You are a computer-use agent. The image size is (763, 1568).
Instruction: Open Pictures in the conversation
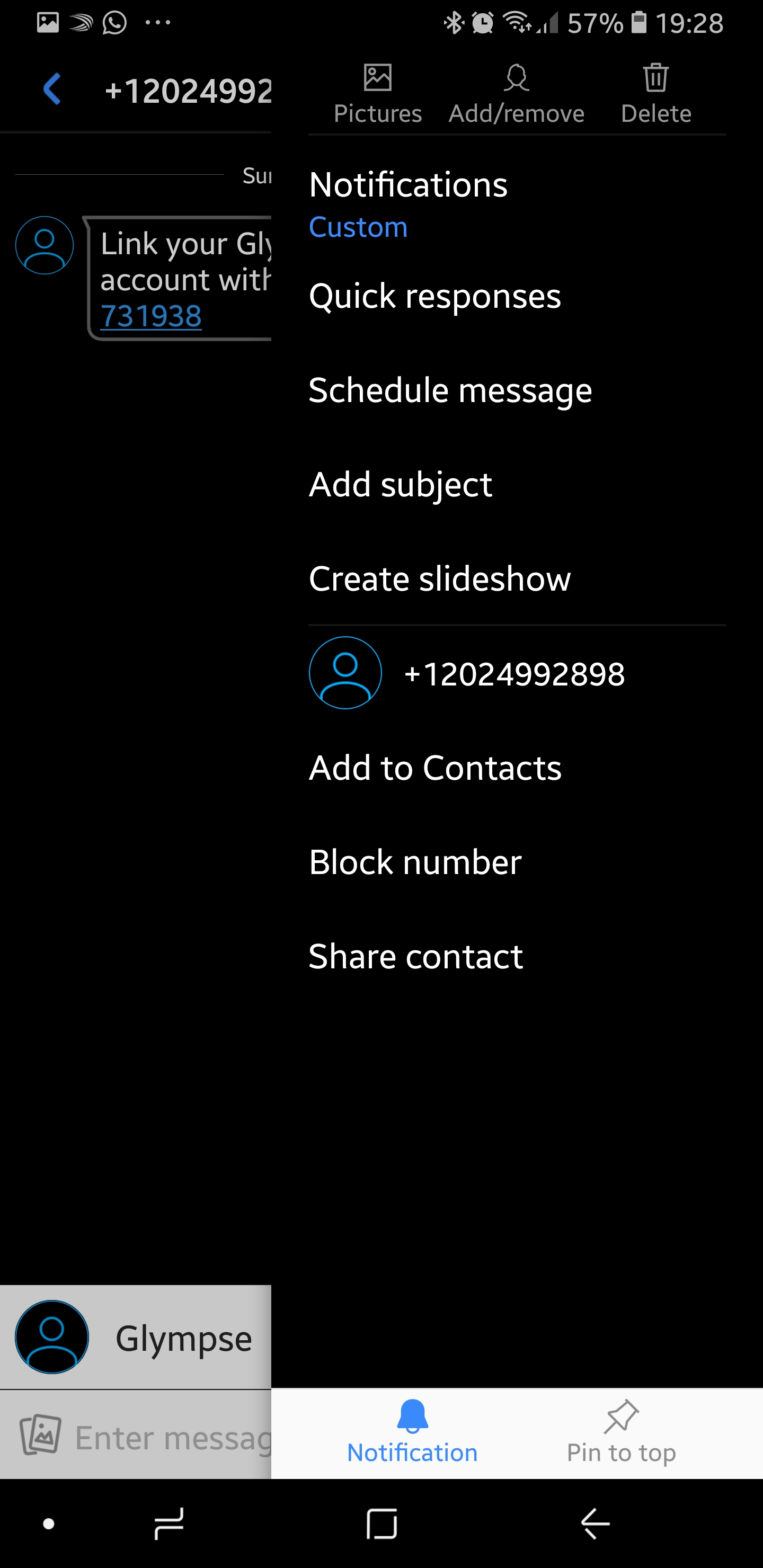click(x=378, y=94)
